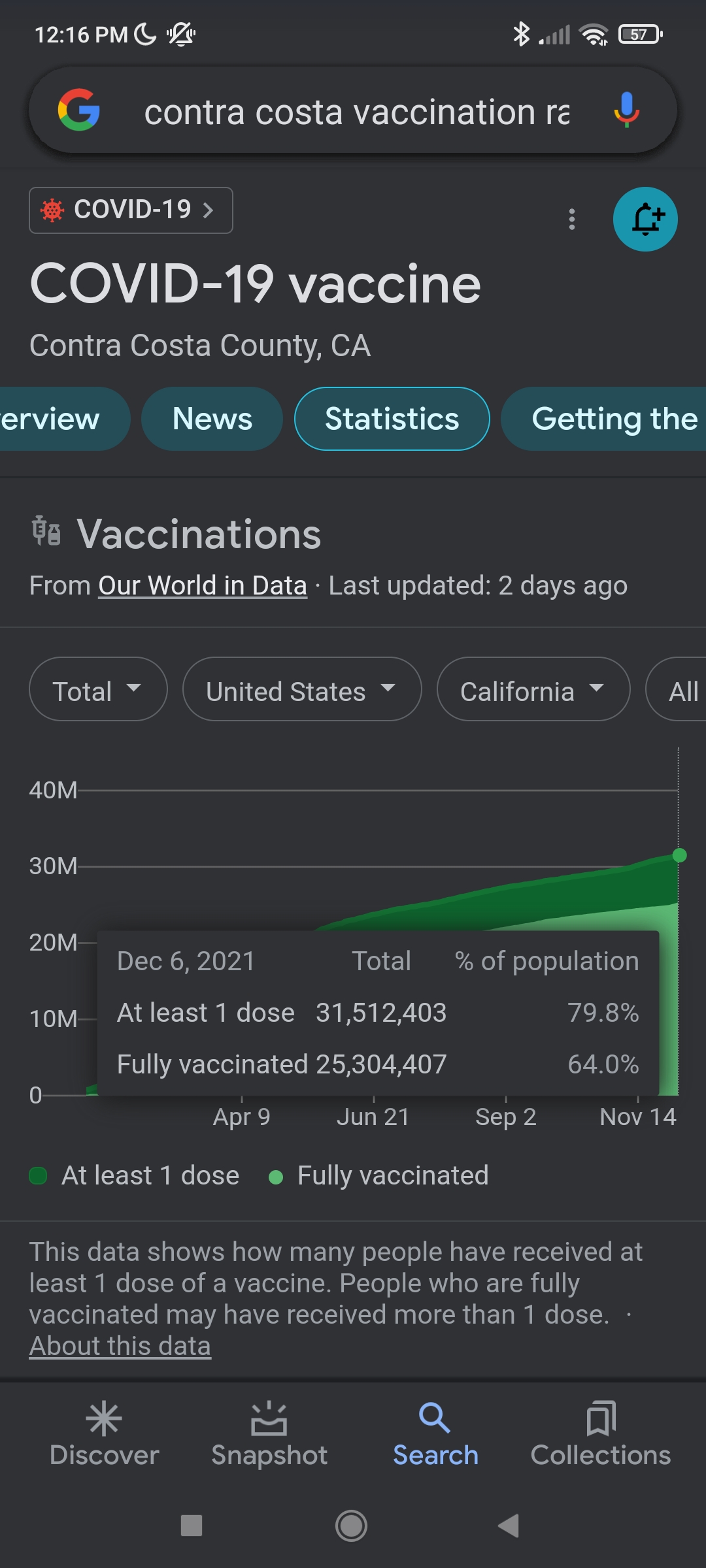Image resolution: width=706 pixels, height=1568 pixels.
Task: Open the three-dot overflow menu
Action: coord(572,219)
